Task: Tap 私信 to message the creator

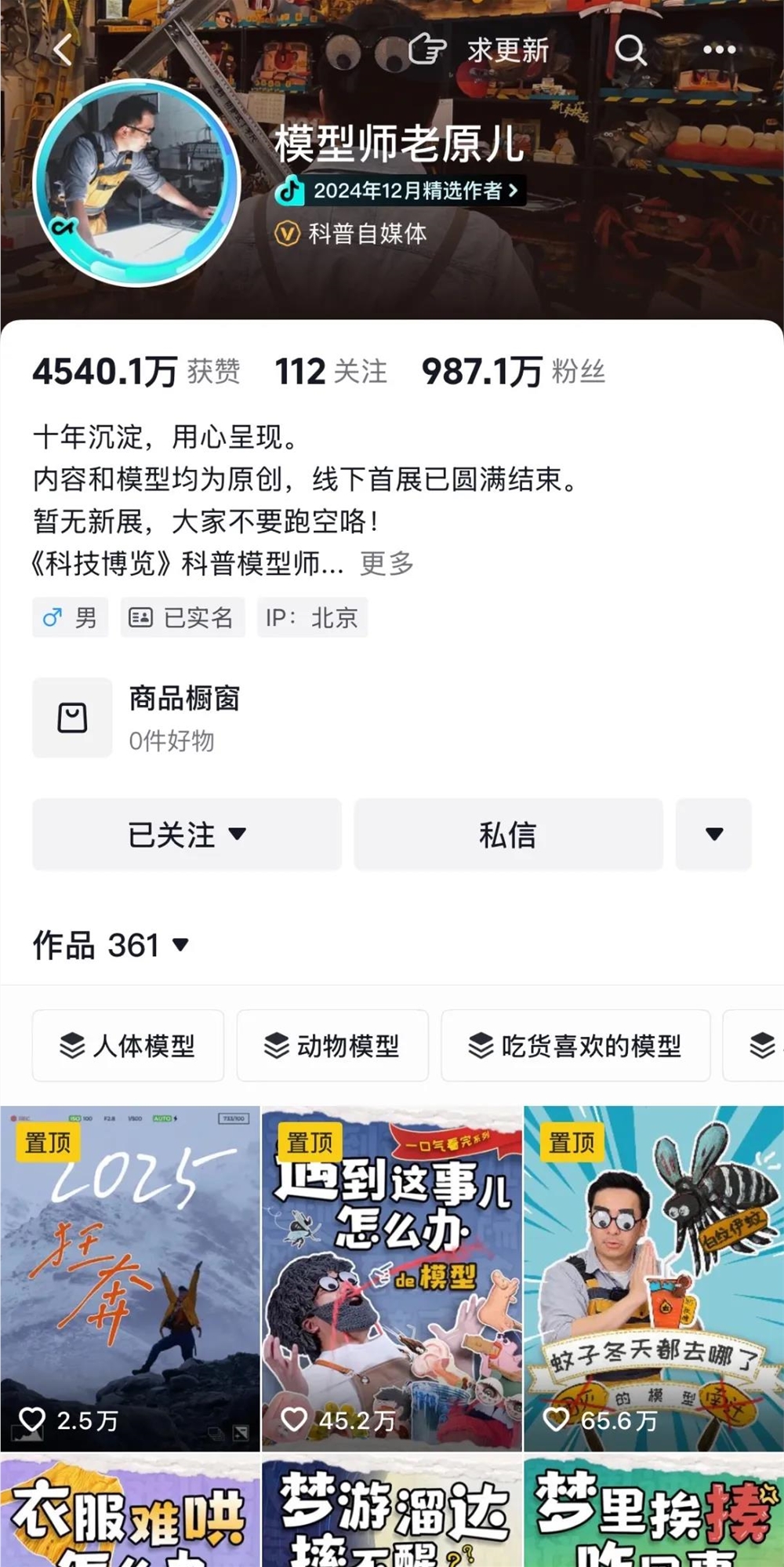Action: 508,834
